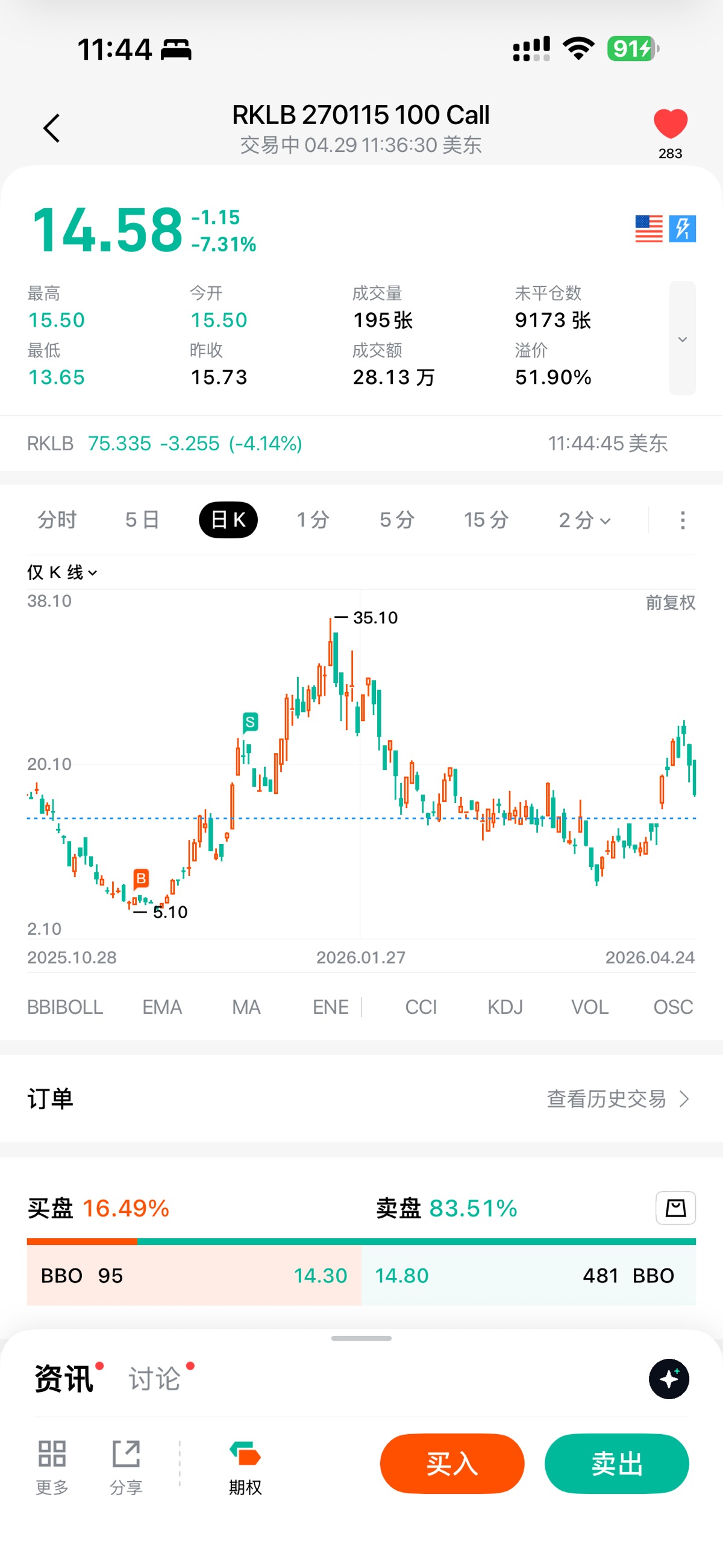Expand the quote details chevron

(x=682, y=338)
